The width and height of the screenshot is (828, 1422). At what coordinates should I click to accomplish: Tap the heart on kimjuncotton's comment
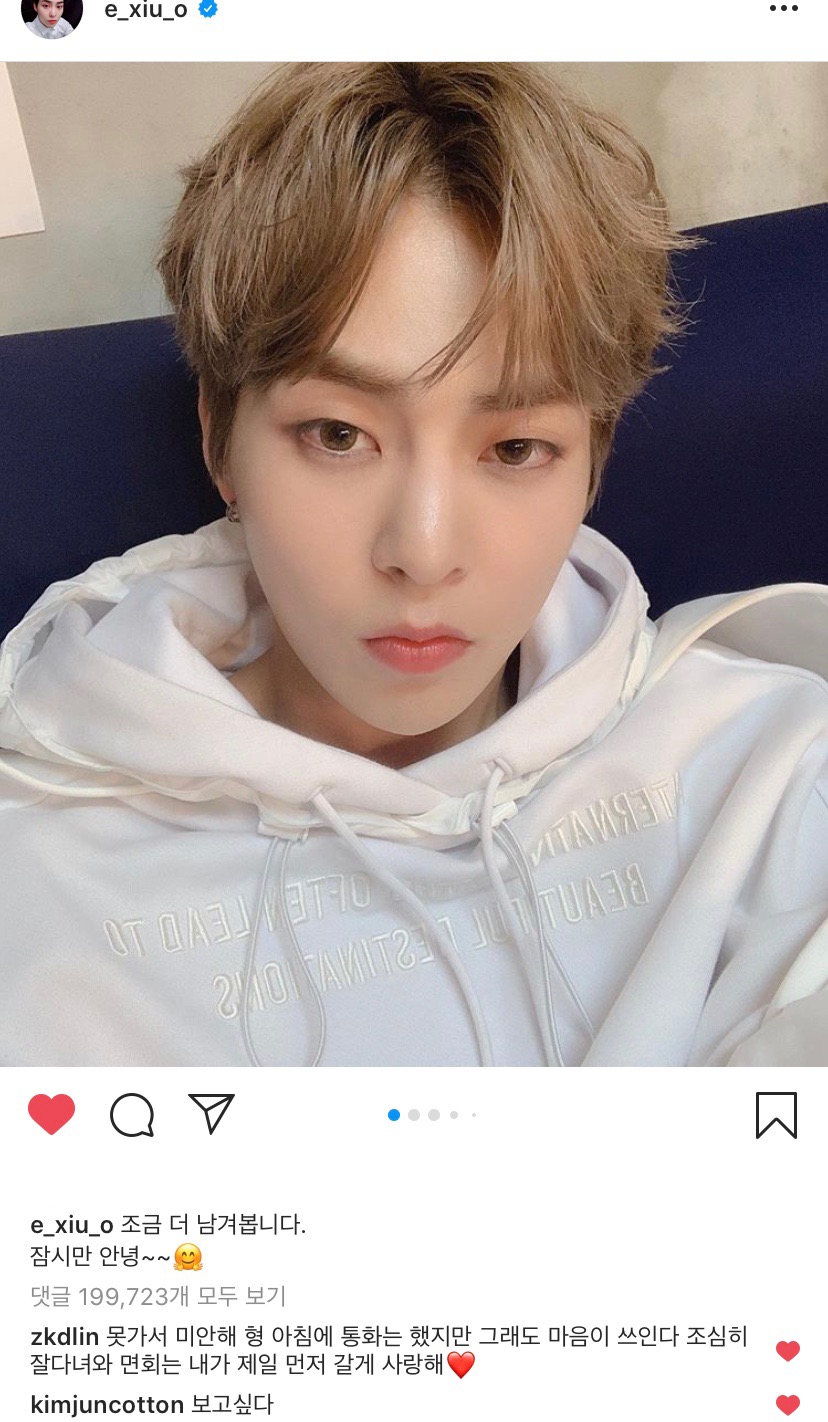788,1405
